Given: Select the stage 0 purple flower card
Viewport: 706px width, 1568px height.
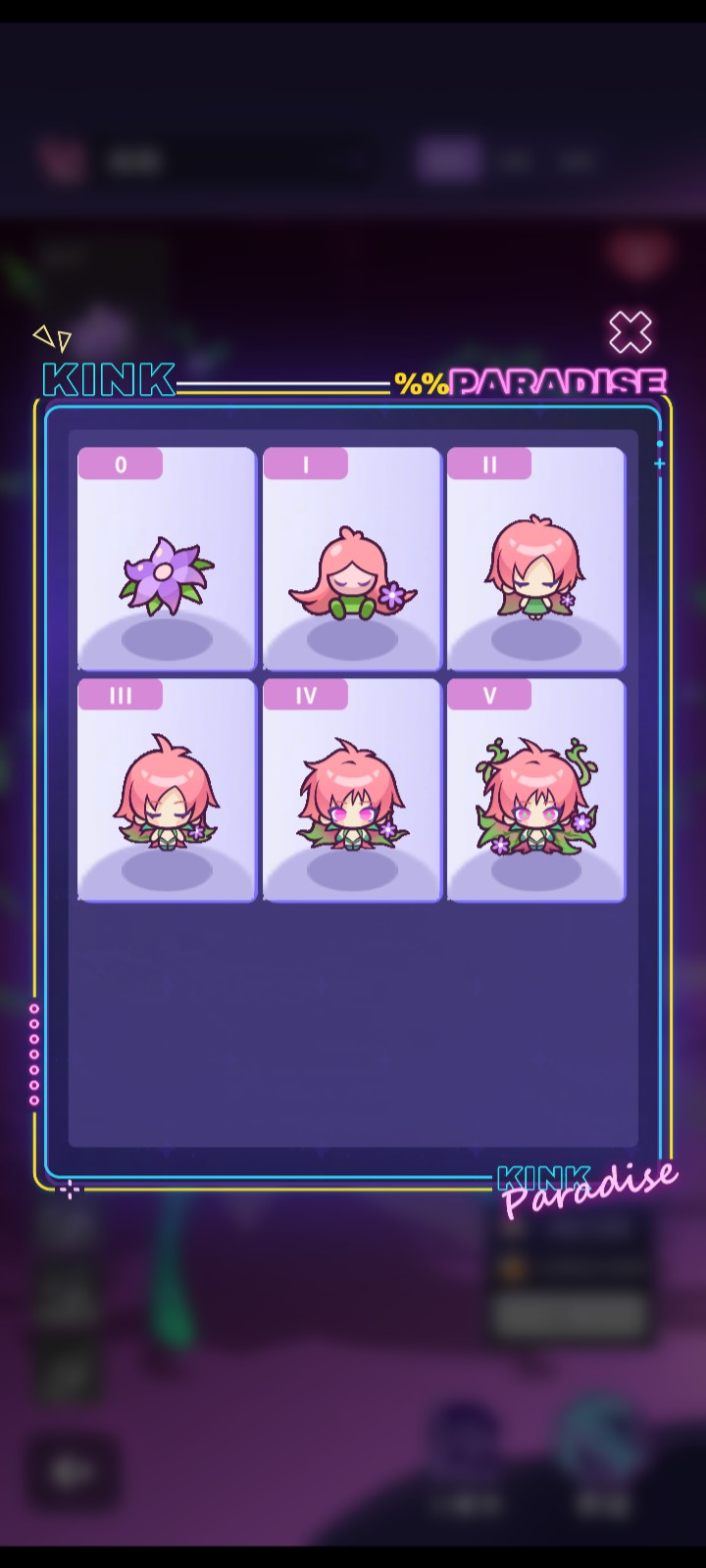Looking at the screenshot, I should 166,560.
